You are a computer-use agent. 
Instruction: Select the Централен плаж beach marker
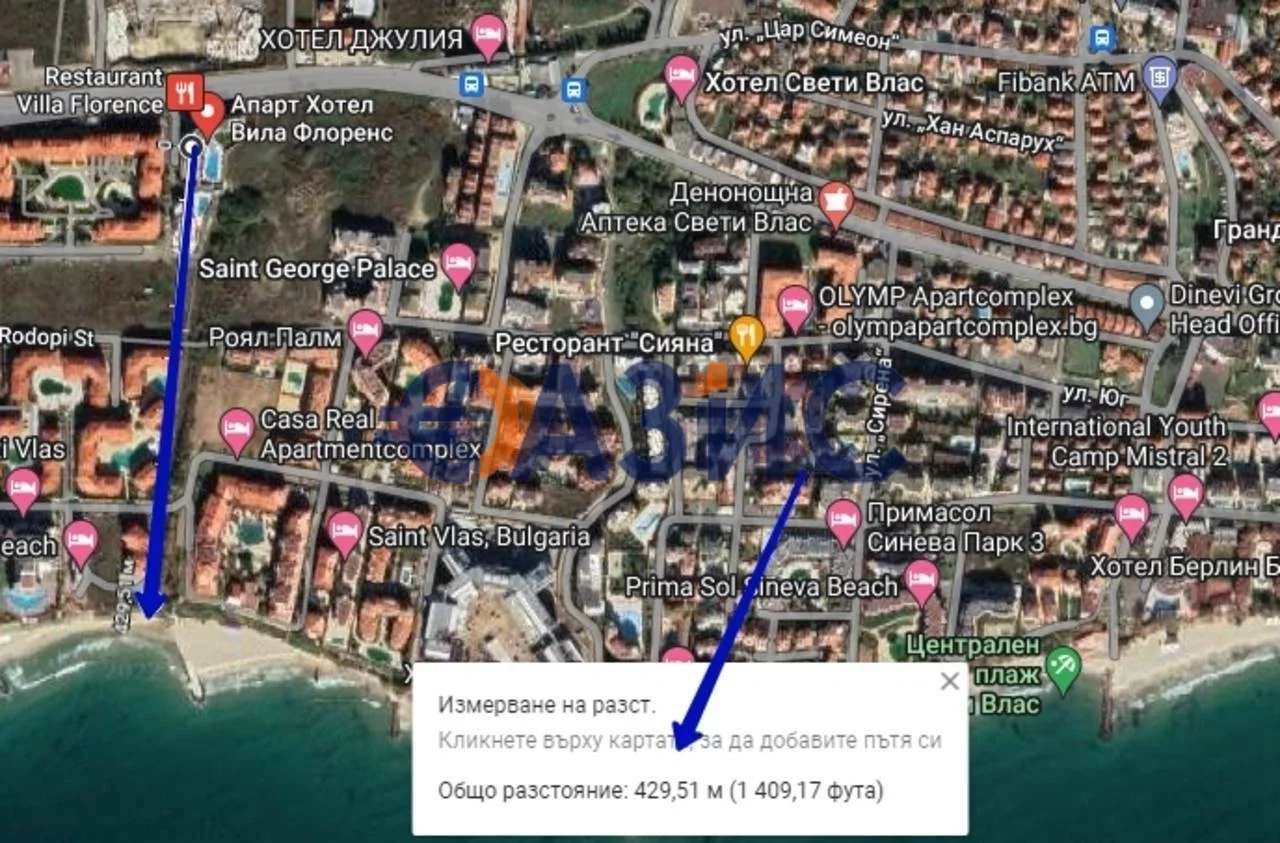pos(1062,669)
